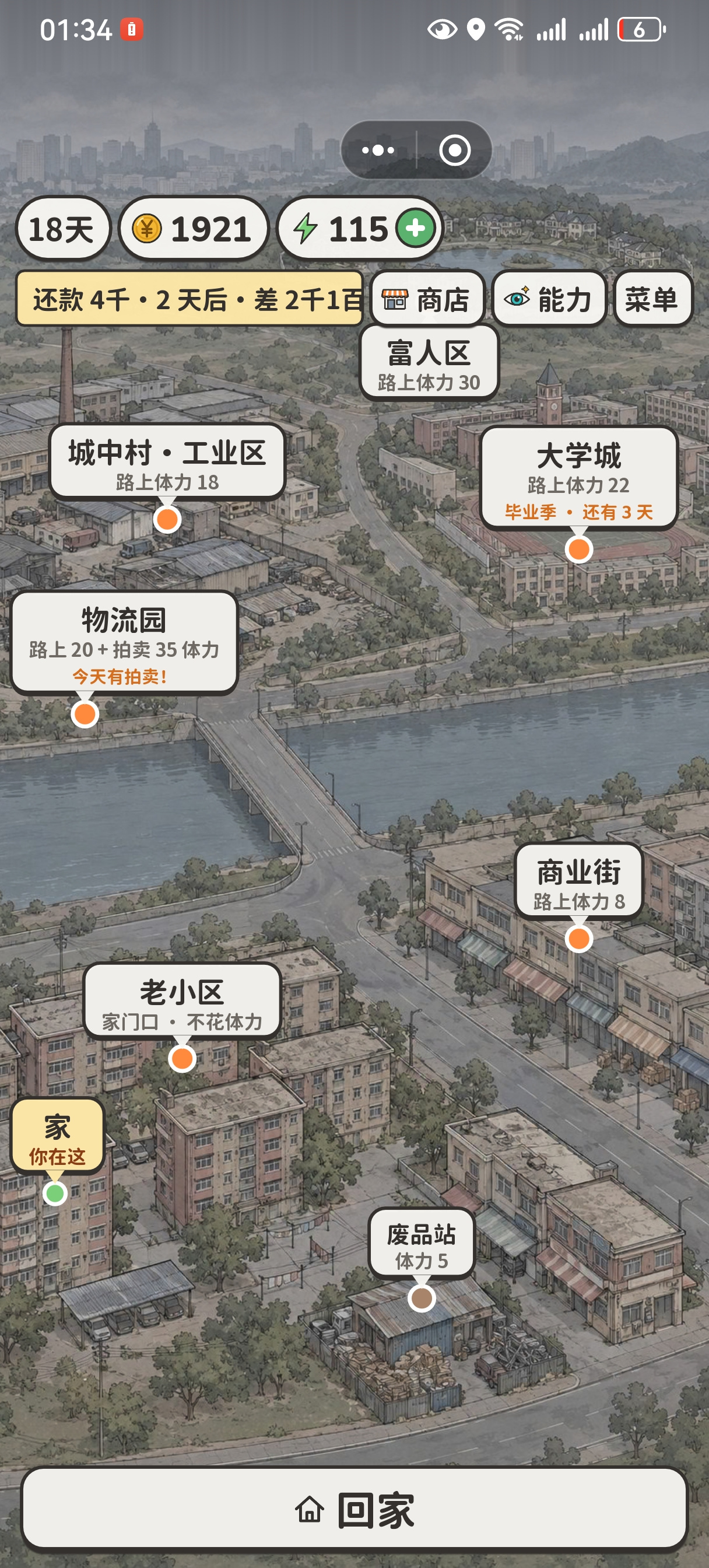The height and width of the screenshot is (1568, 709).
Task: Go to 城中村·工业区
Action: tap(167, 463)
